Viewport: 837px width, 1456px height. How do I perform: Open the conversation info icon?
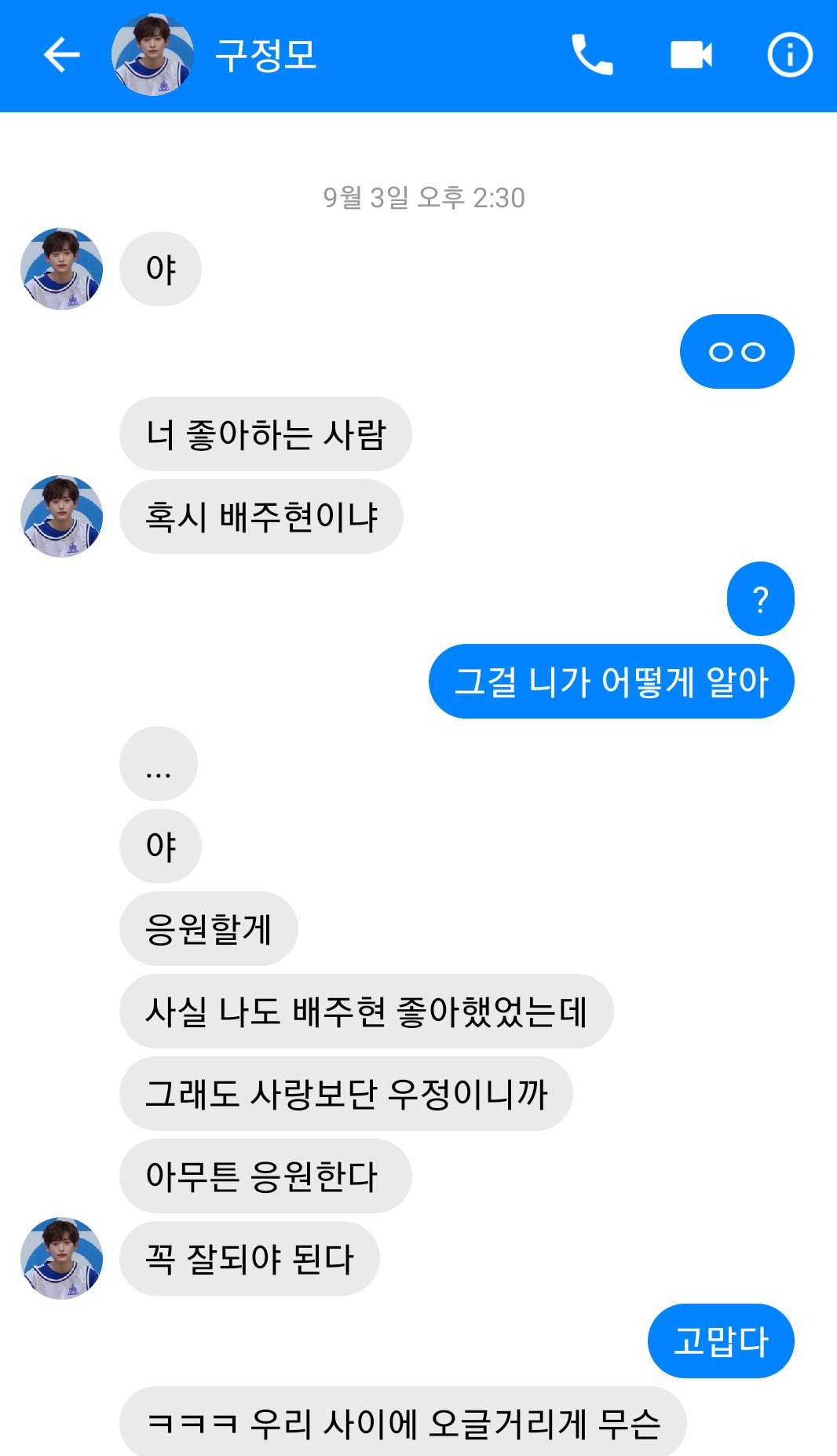789,55
